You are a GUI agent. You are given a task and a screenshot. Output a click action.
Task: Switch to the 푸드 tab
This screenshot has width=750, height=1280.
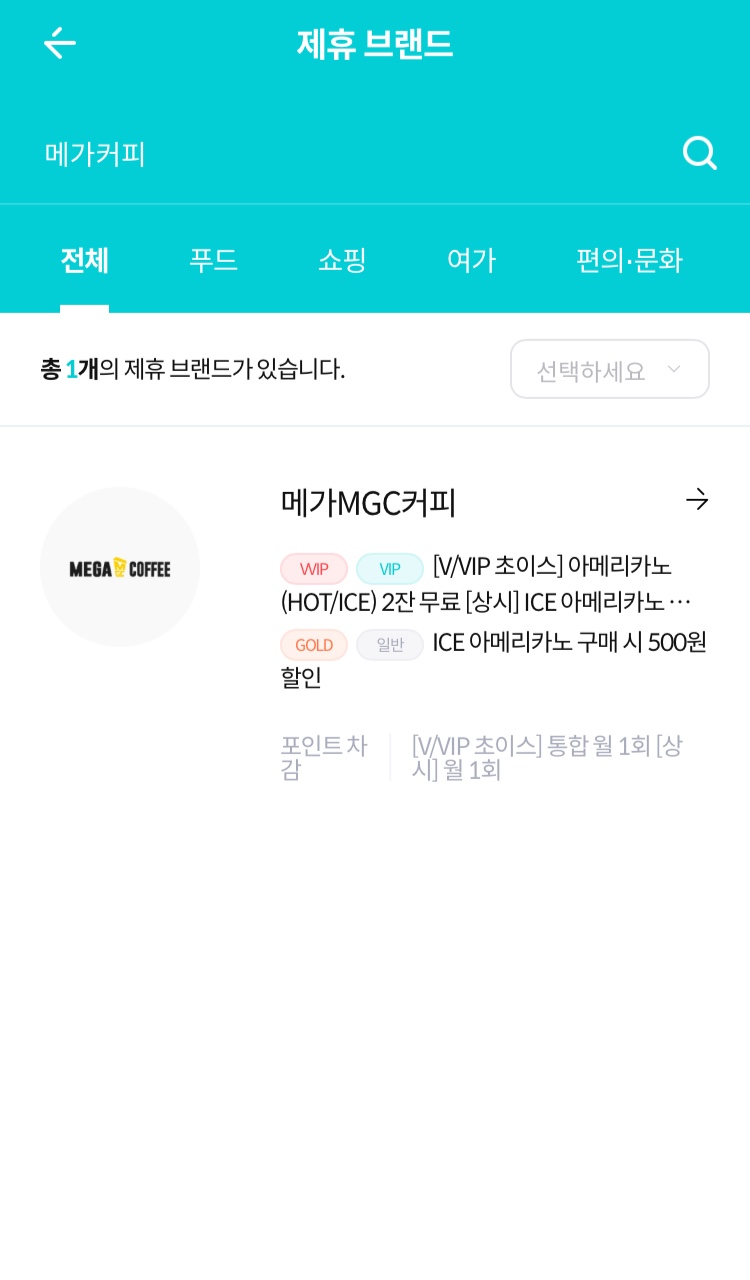click(213, 260)
